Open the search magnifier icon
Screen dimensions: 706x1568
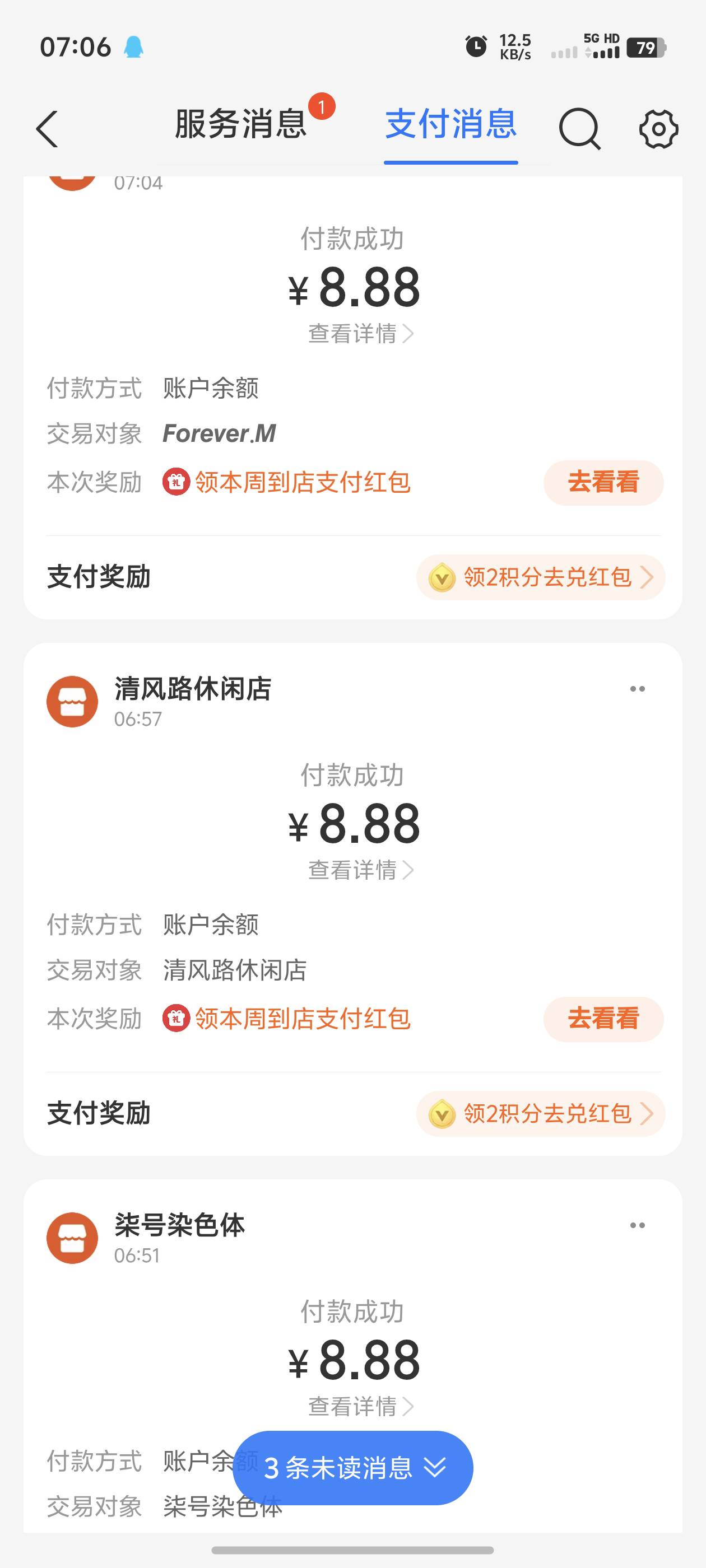[x=579, y=128]
